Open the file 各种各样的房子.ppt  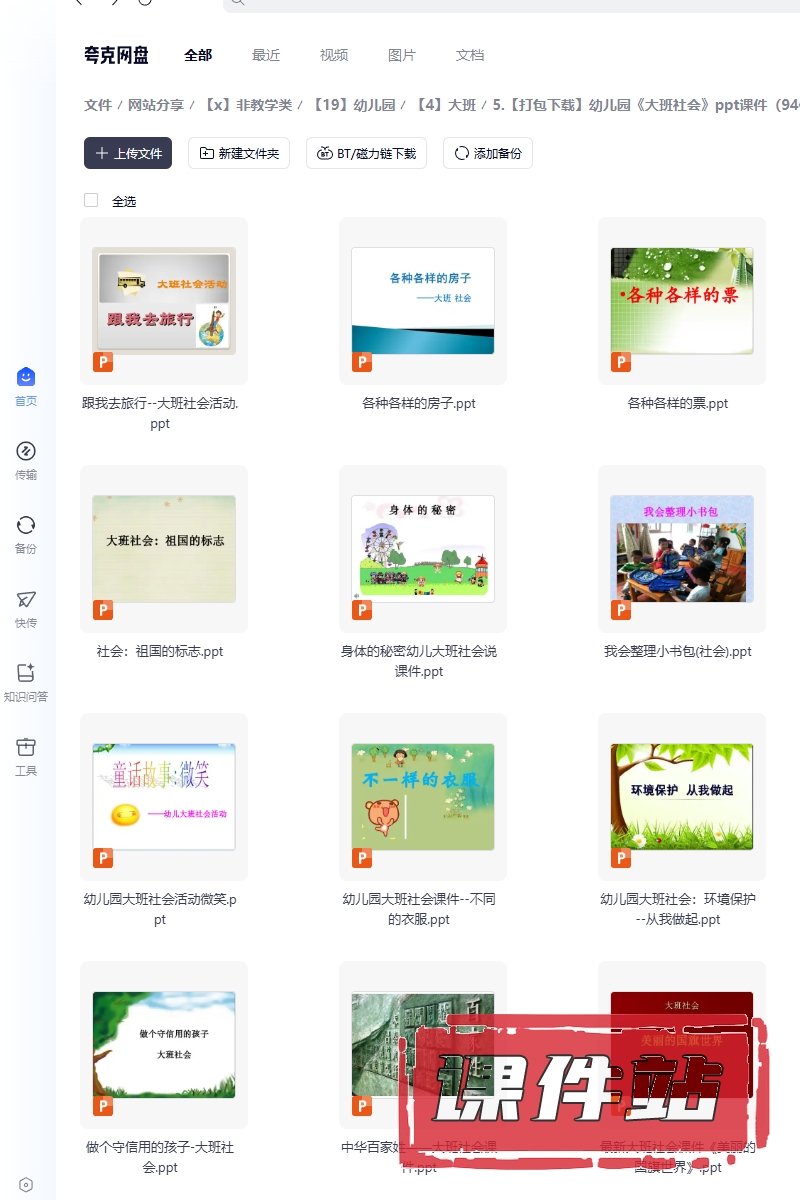coord(422,300)
